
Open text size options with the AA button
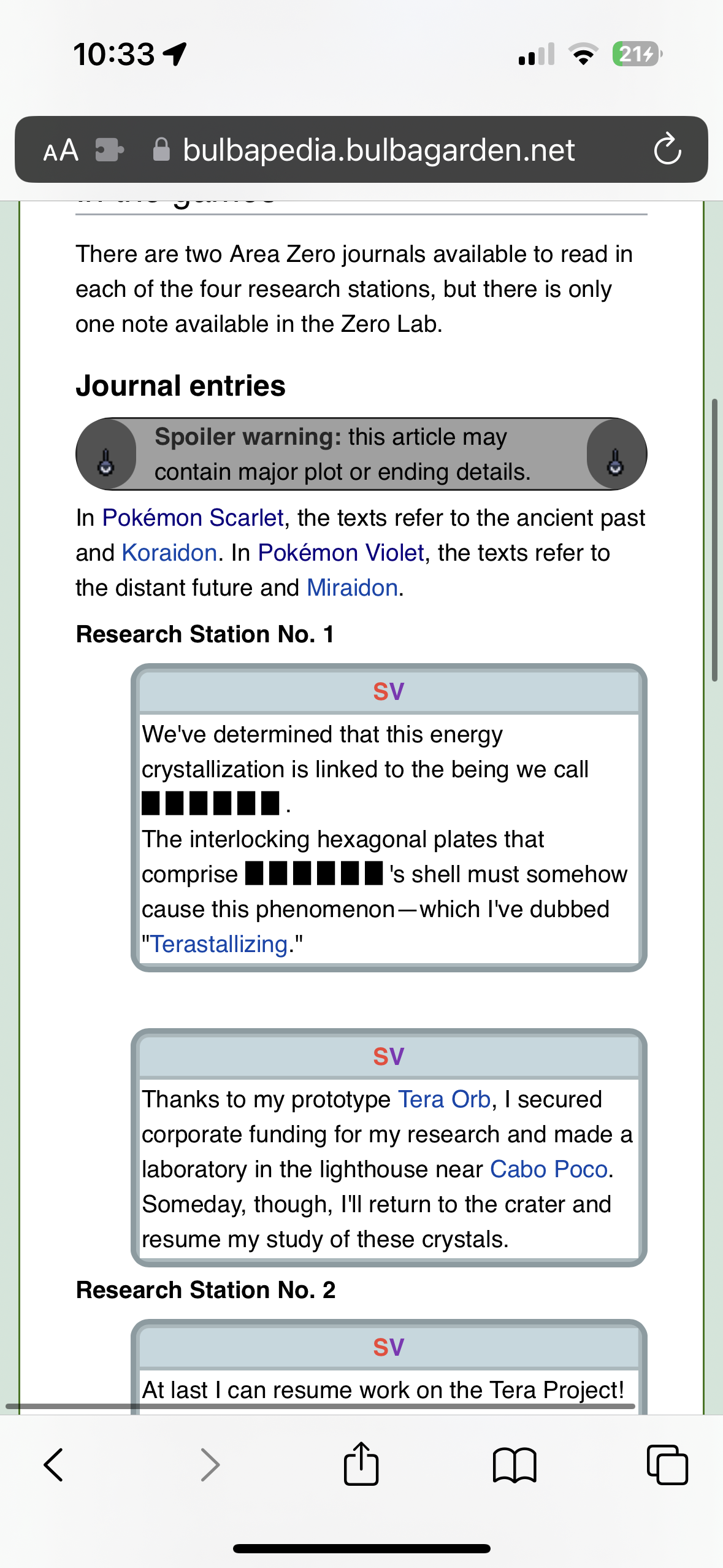click(61, 150)
